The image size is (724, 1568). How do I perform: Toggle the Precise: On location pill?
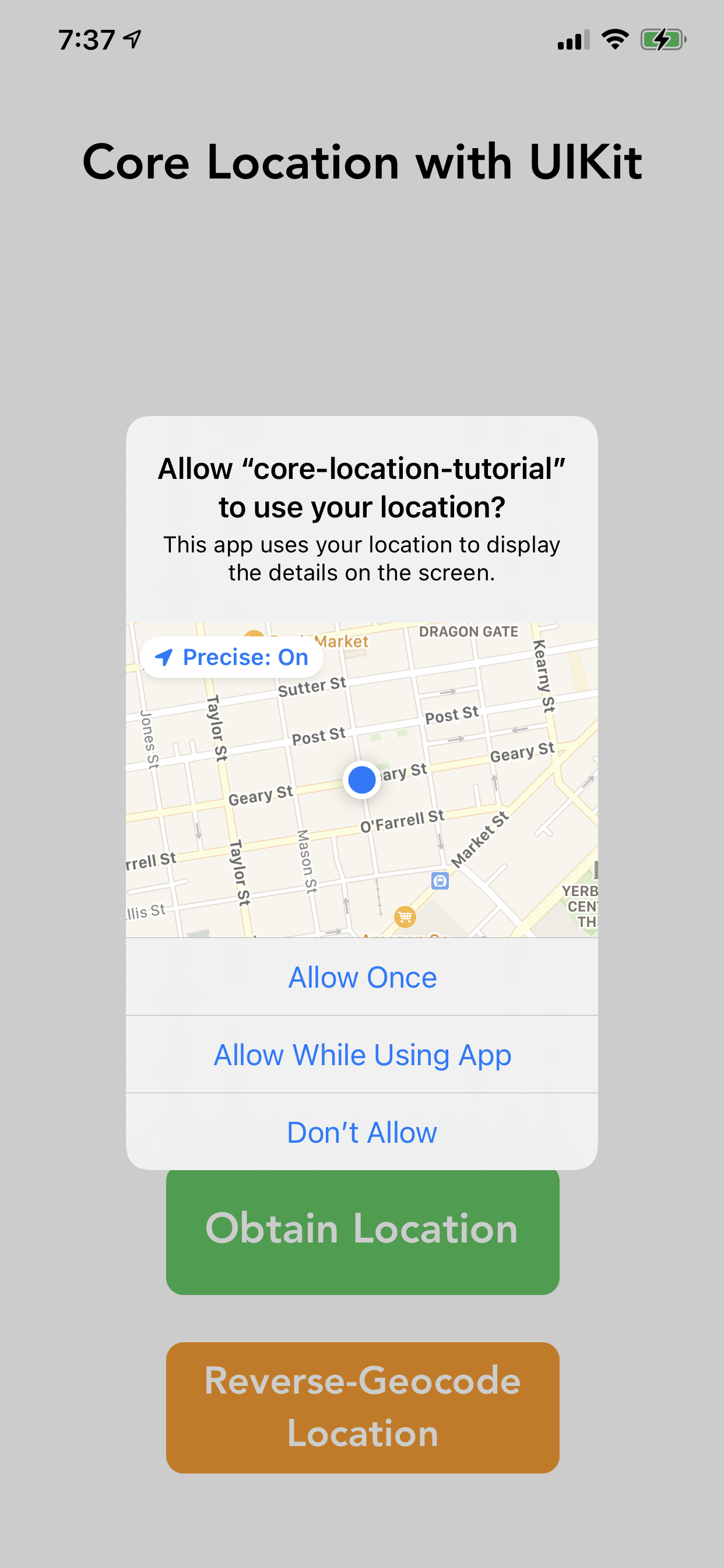(232, 657)
